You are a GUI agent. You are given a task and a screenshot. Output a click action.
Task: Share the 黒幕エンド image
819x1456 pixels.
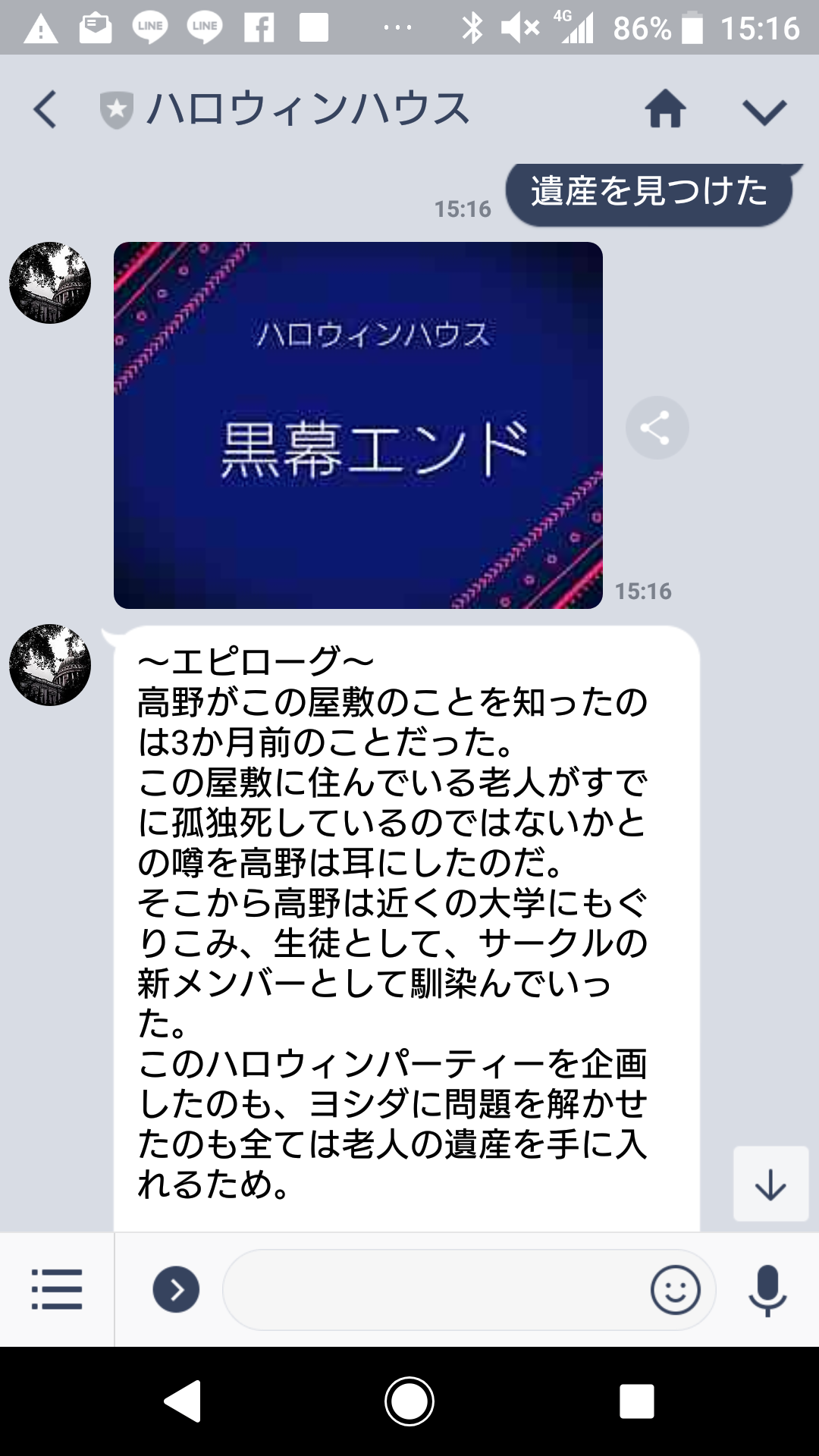[x=657, y=428]
